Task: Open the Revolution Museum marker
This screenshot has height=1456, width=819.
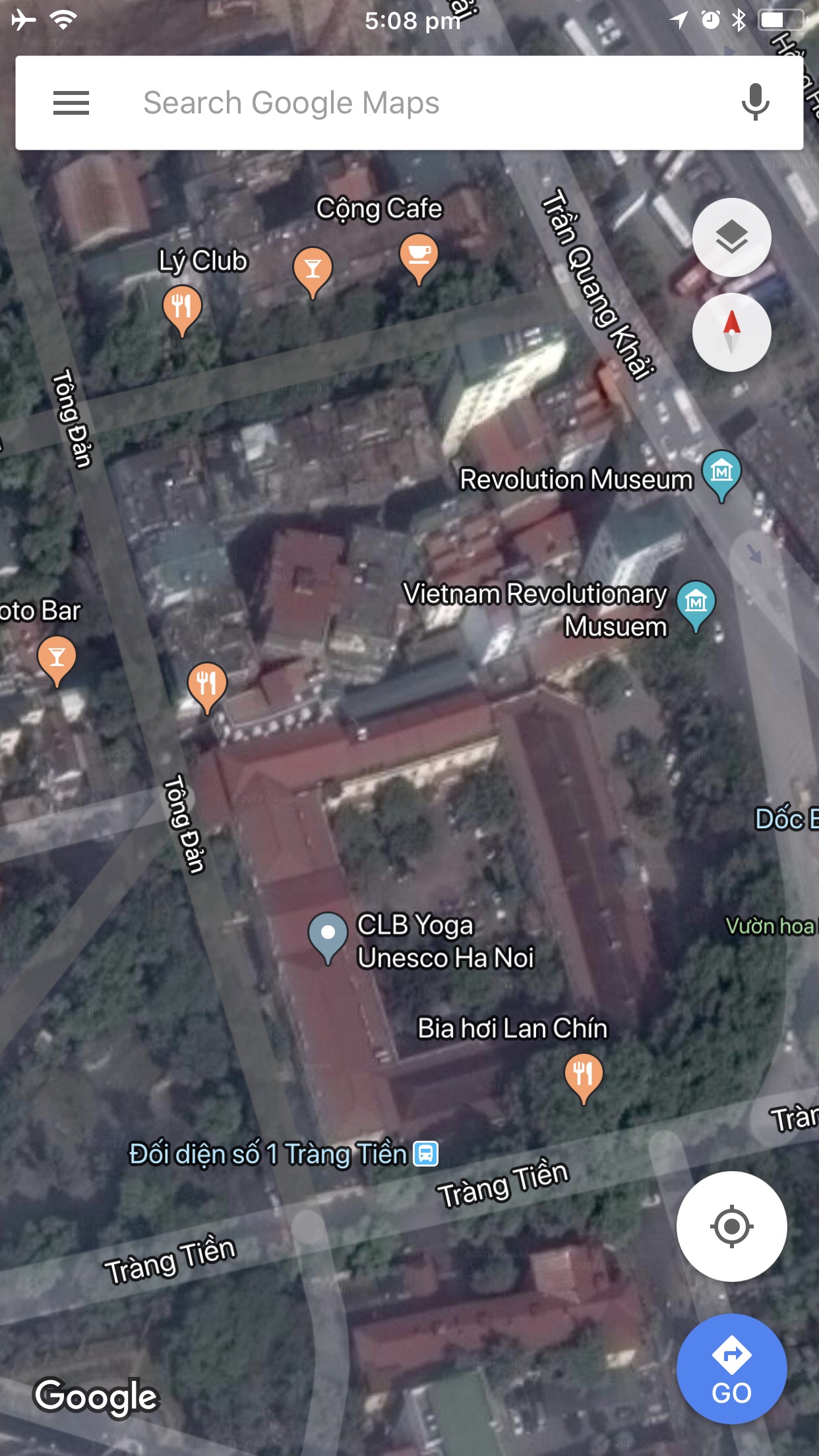Action: 721,473
